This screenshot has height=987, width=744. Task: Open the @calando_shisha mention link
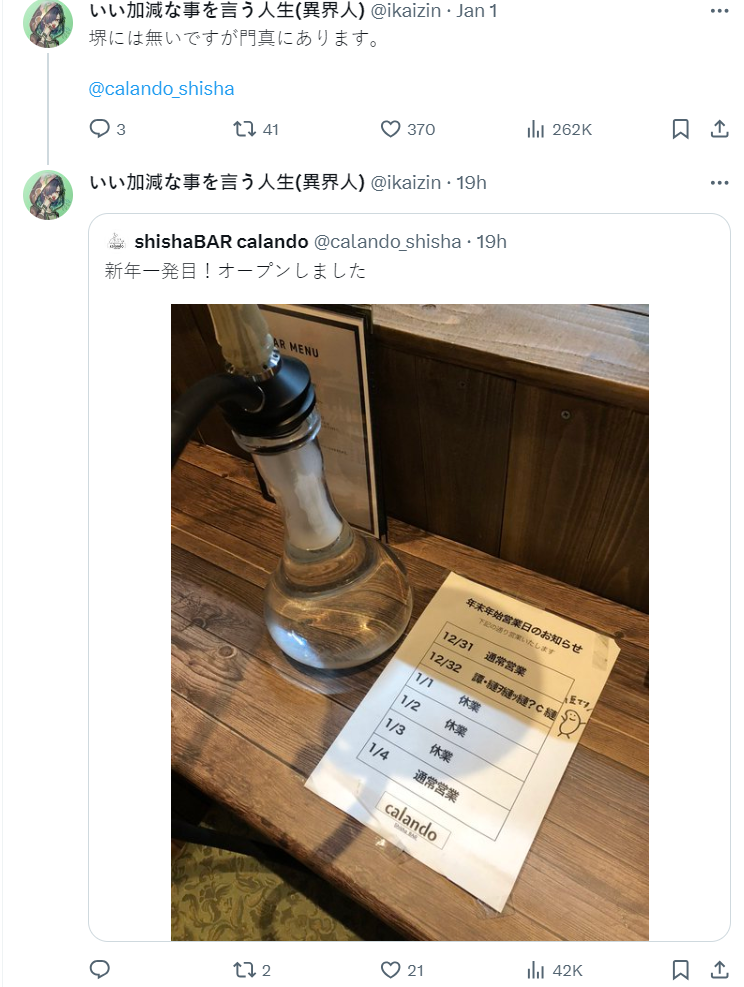(x=161, y=88)
